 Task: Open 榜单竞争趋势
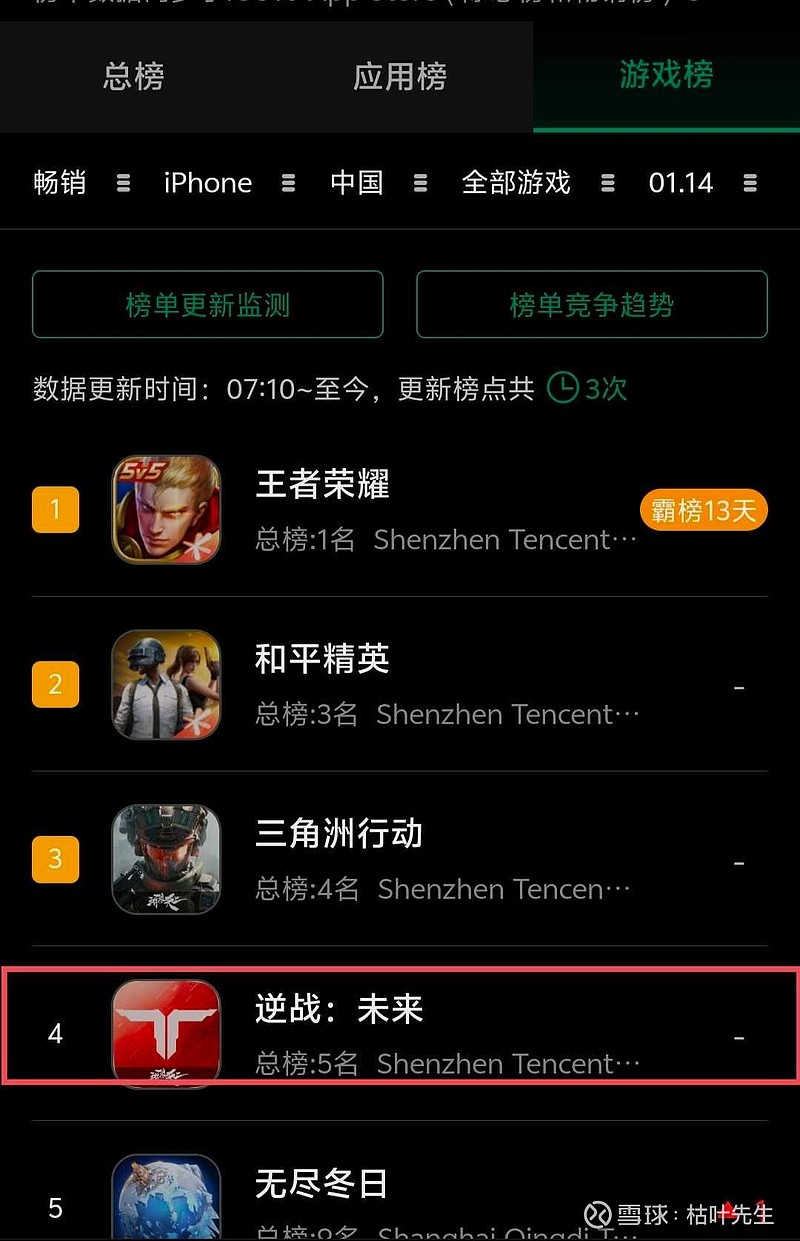click(x=592, y=305)
